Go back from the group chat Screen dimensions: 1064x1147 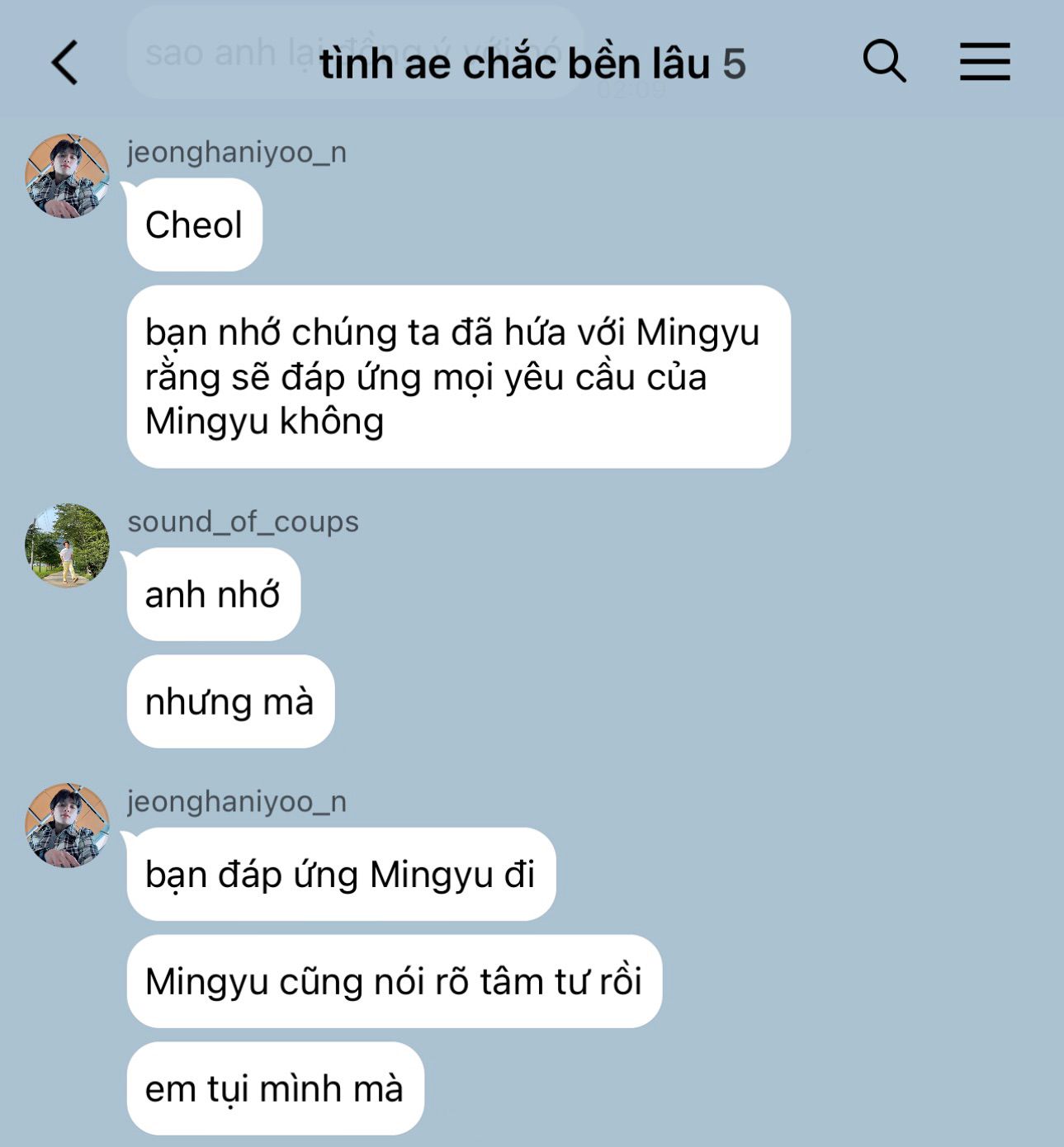[x=64, y=63]
